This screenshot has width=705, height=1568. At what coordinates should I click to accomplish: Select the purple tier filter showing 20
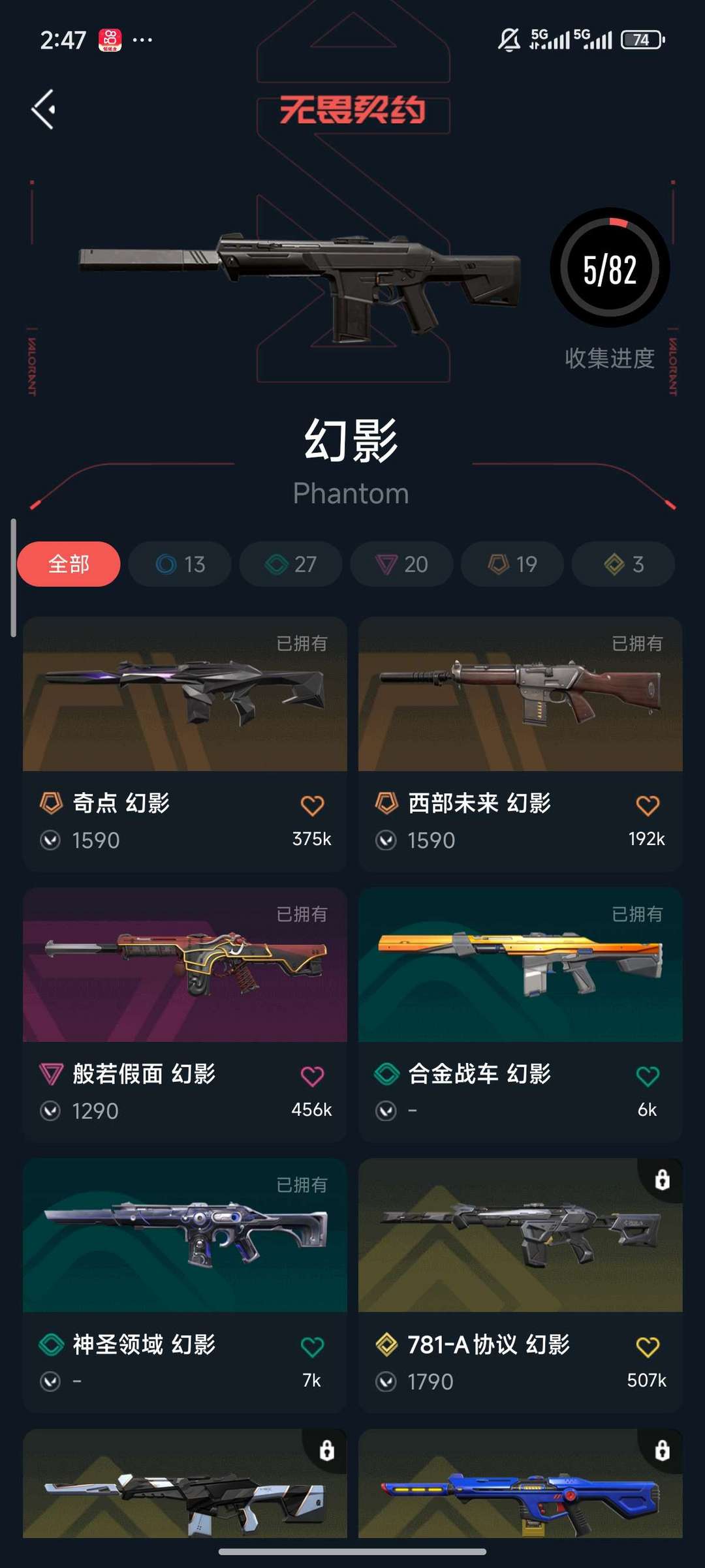click(x=401, y=563)
